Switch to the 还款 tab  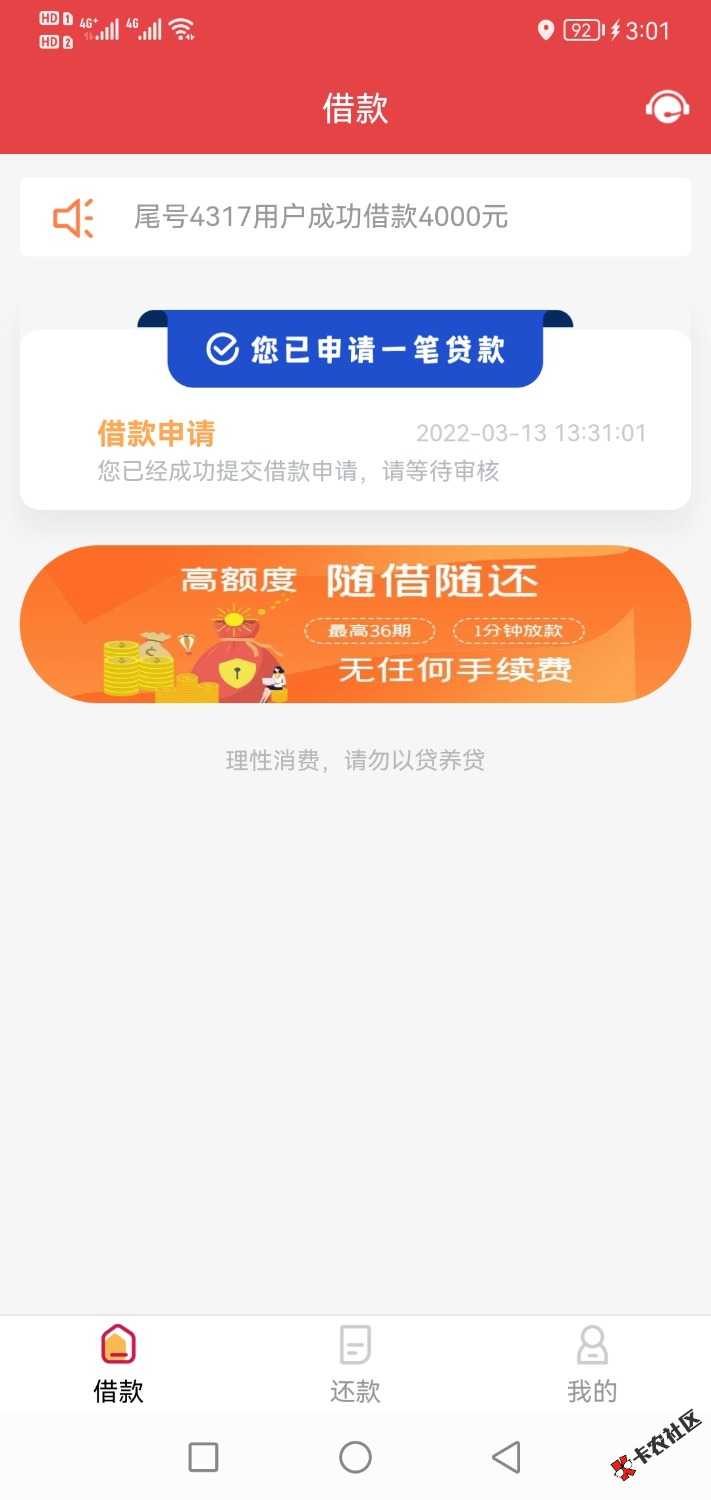[x=355, y=1363]
